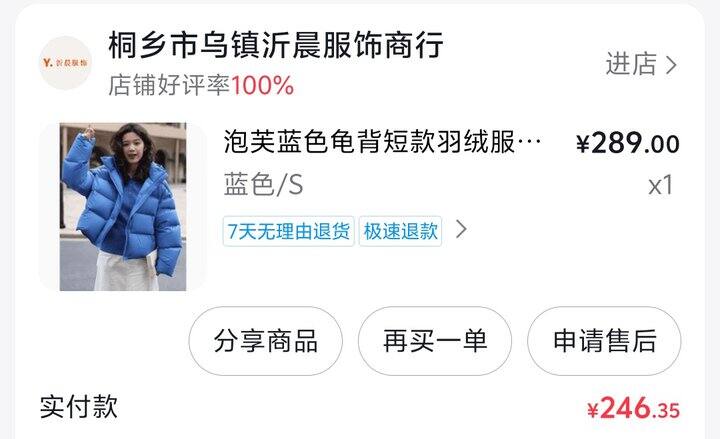This screenshot has height=439, width=720.
Task: Expand the 7天无理由退货 service tags arrow
Action: (x=461, y=229)
